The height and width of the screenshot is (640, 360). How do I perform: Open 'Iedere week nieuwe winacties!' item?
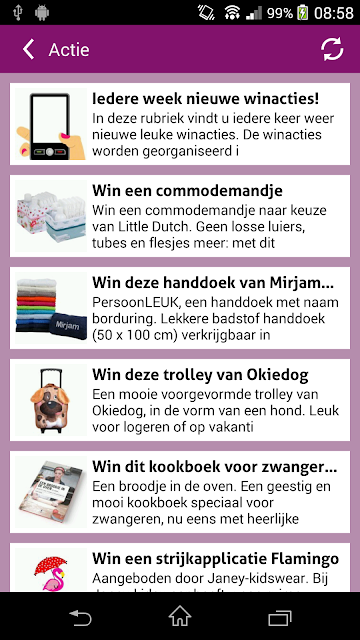click(180, 124)
